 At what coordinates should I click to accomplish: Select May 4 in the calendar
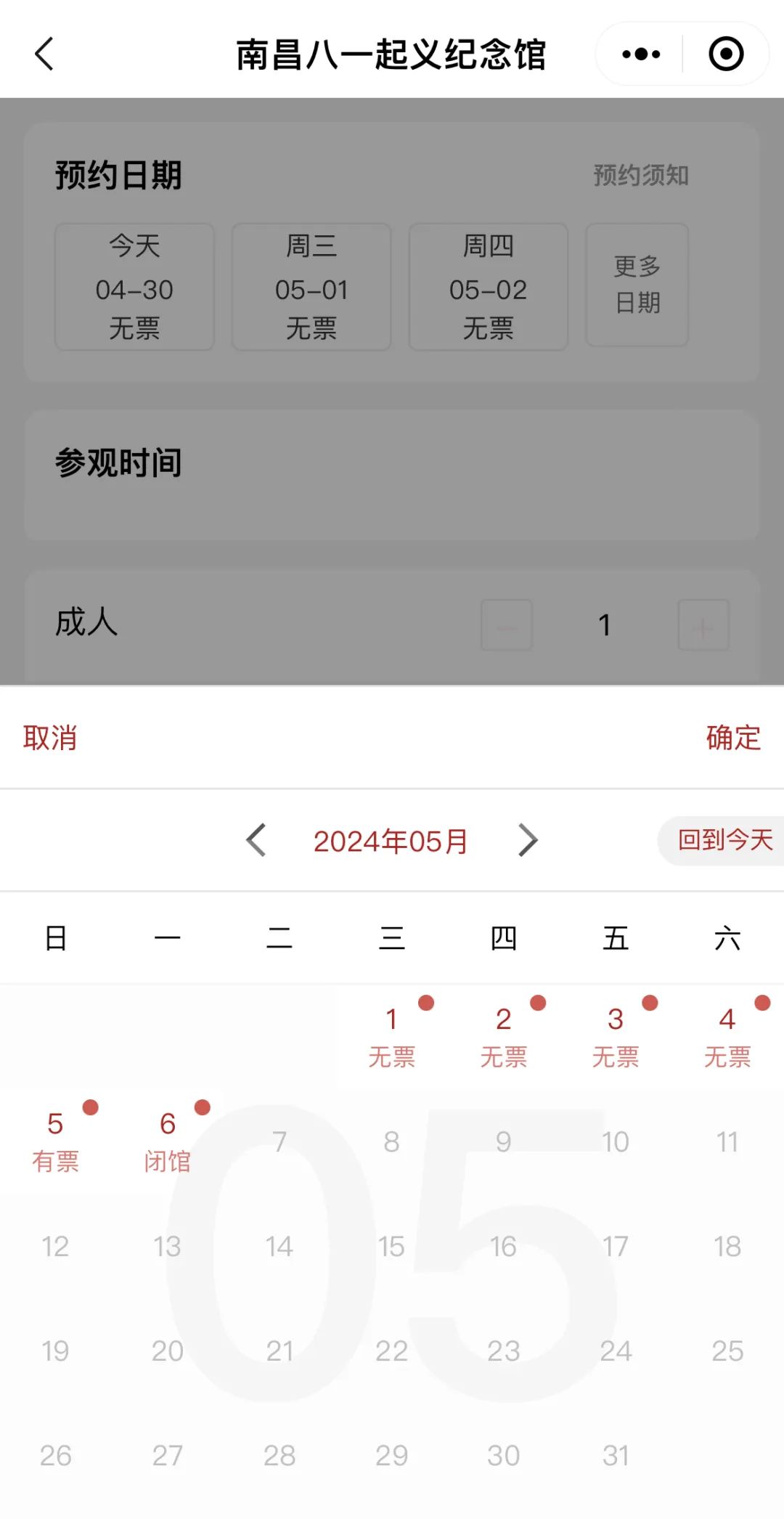[x=727, y=1035]
